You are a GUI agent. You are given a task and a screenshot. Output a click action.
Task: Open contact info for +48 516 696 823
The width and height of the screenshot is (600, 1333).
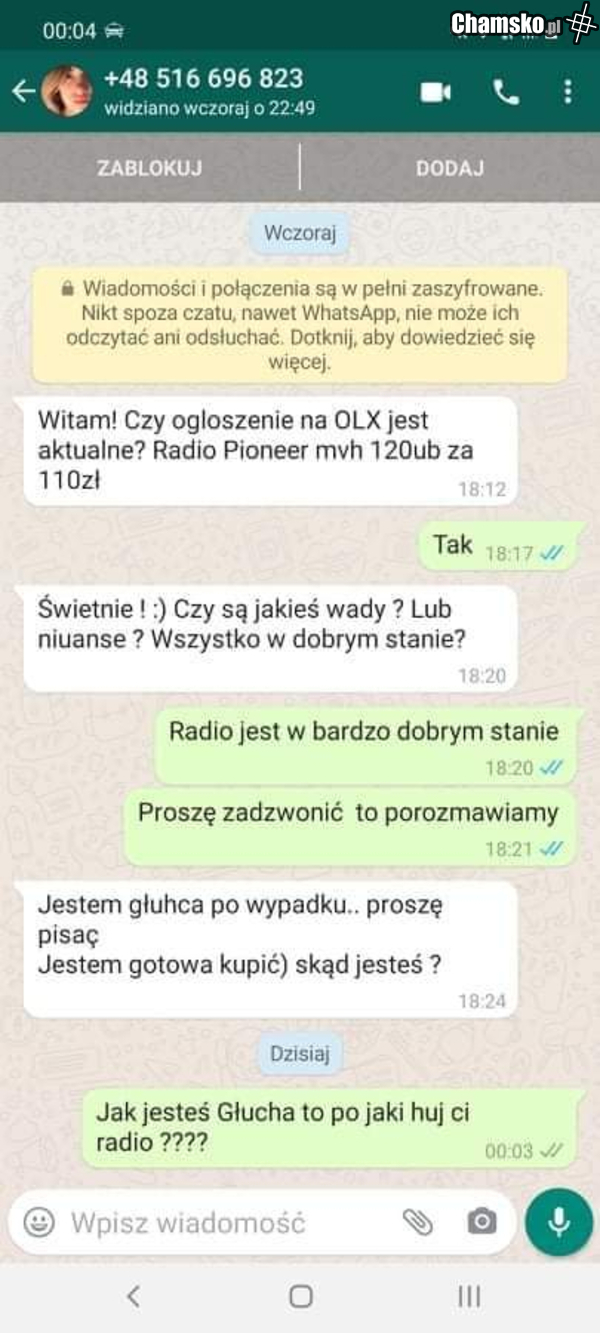[203, 90]
